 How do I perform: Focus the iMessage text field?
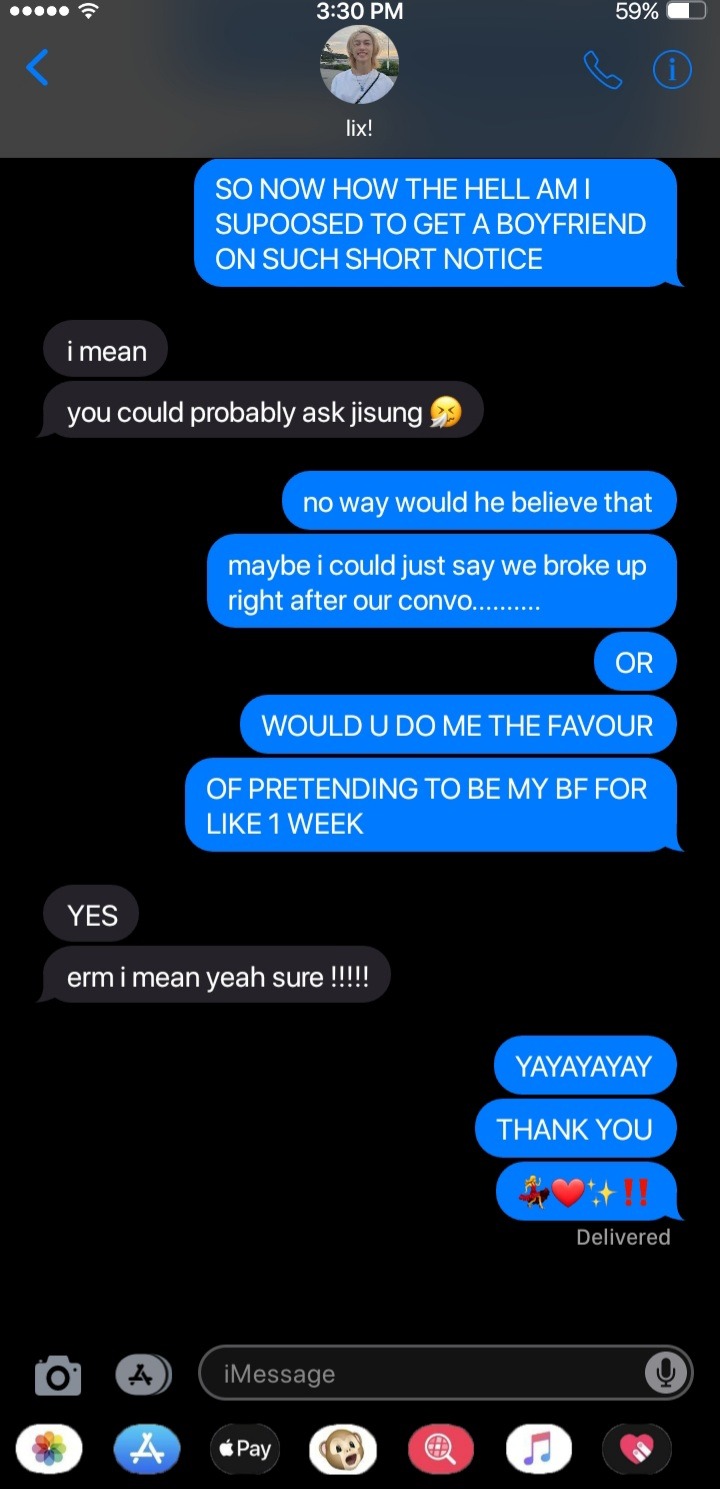coord(420,1374)
